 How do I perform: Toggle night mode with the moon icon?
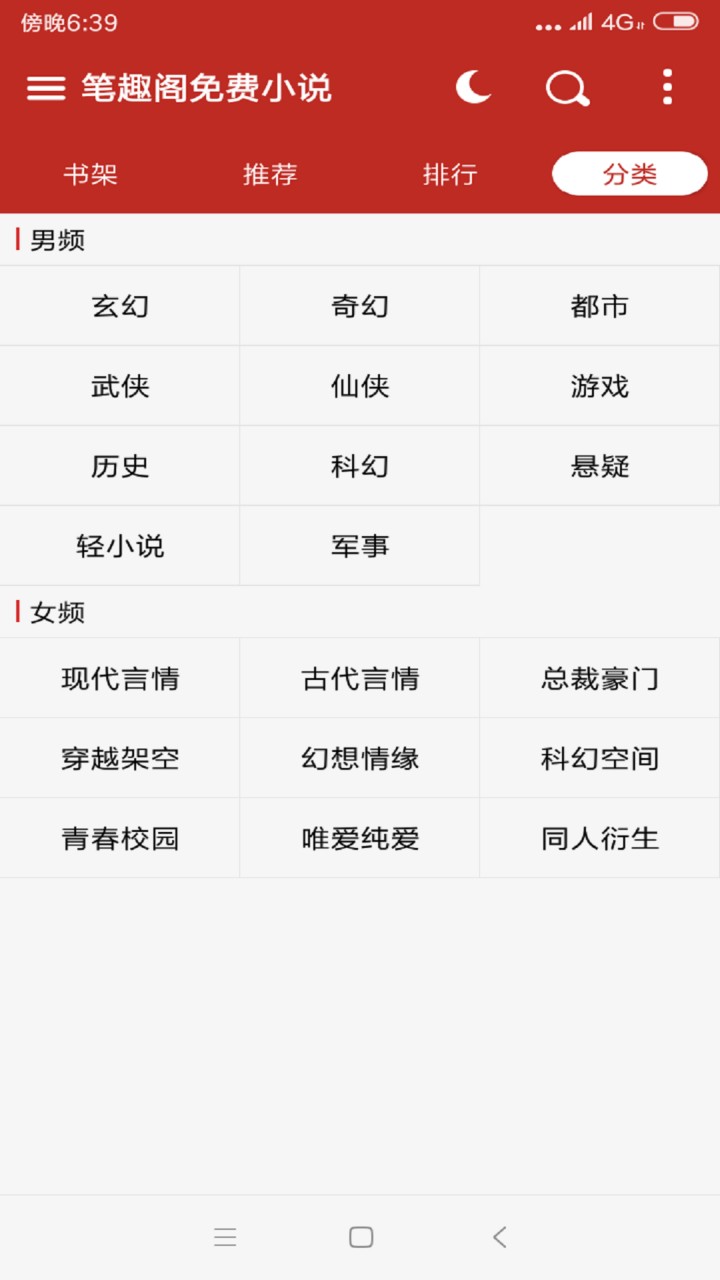473,88
